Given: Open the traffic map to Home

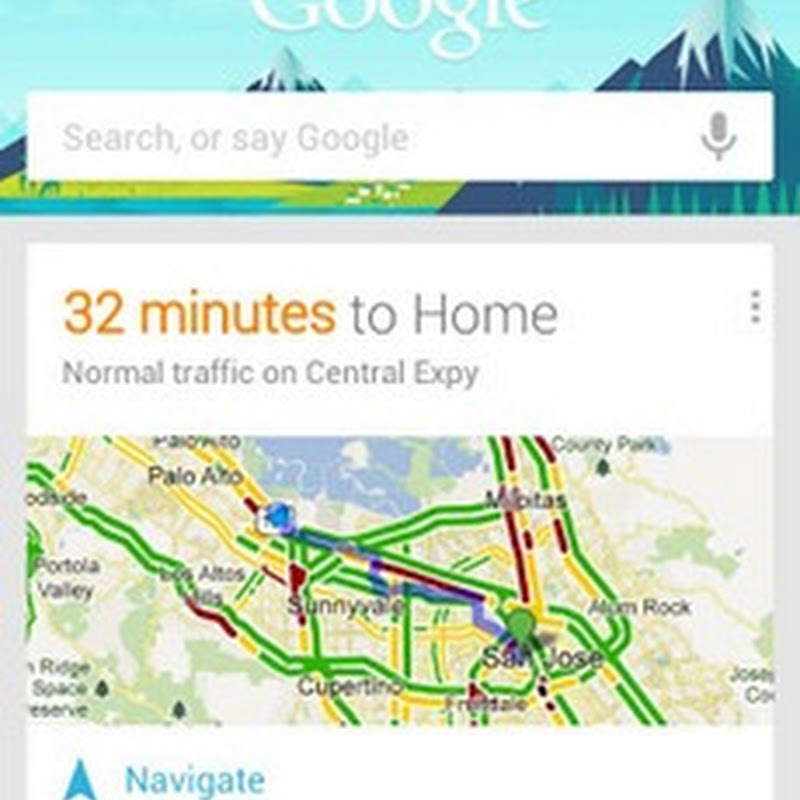Looking at the screenshot, I should pyautogui.click(x=400, y=580).
